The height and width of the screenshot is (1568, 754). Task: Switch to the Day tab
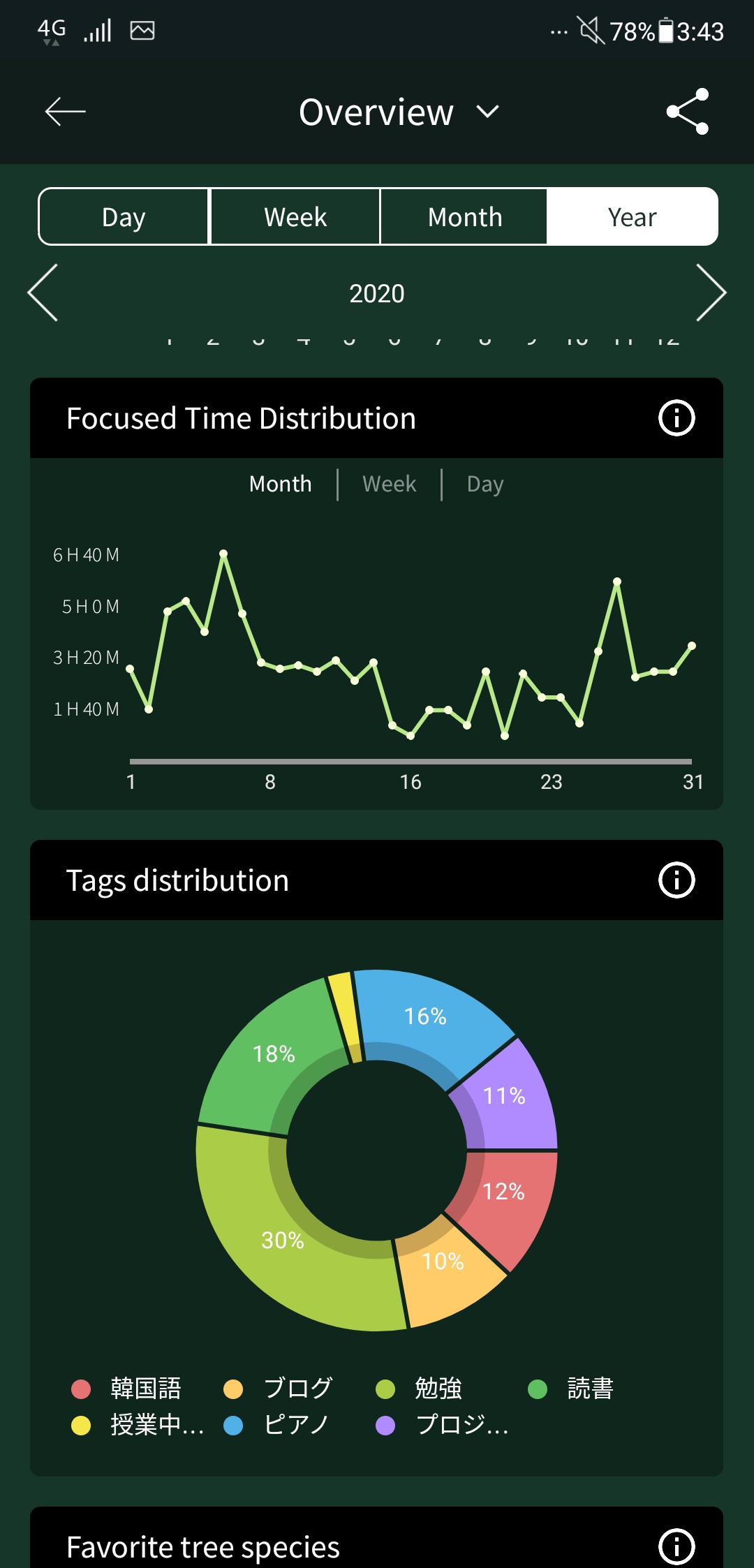[124, 217]
